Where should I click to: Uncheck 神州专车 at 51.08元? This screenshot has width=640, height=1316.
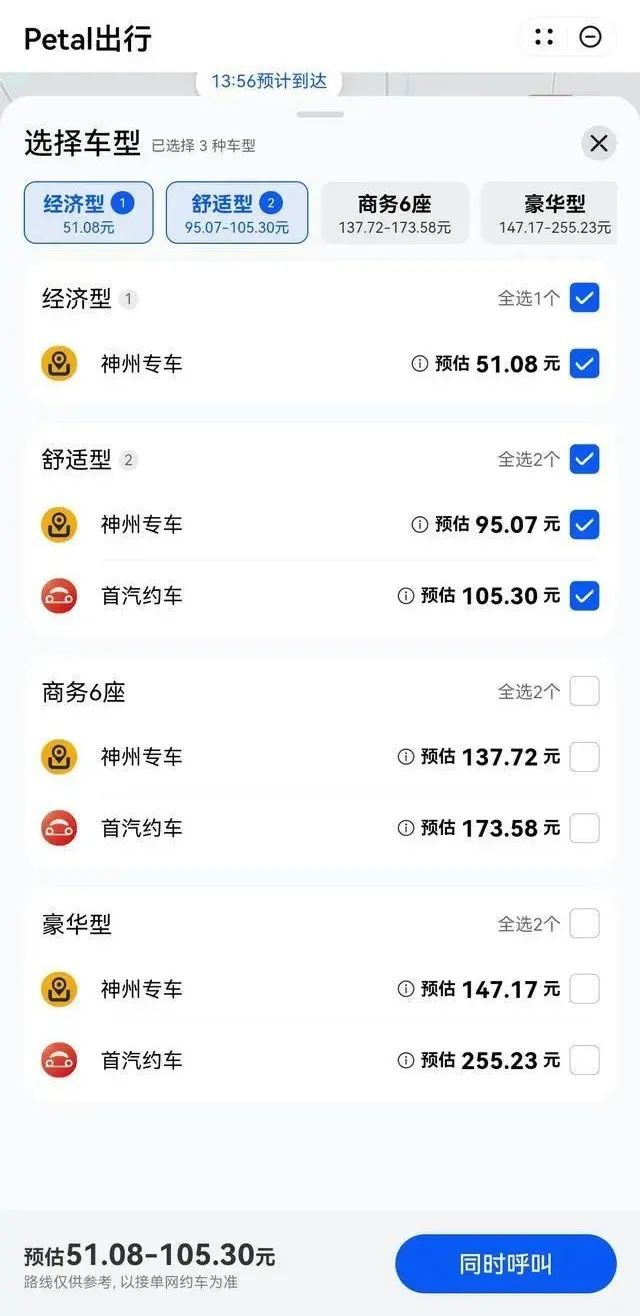tap(584, 364)
